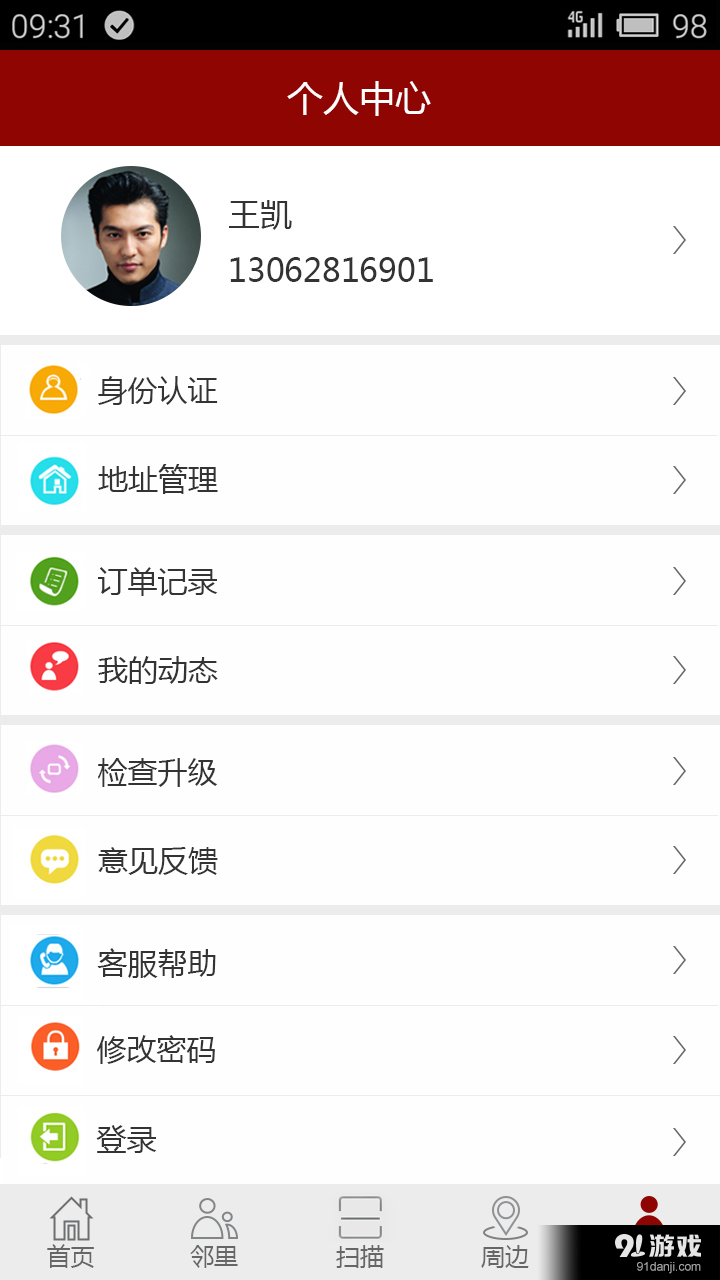Switch to the home (首页) tab

[70, 1228]
